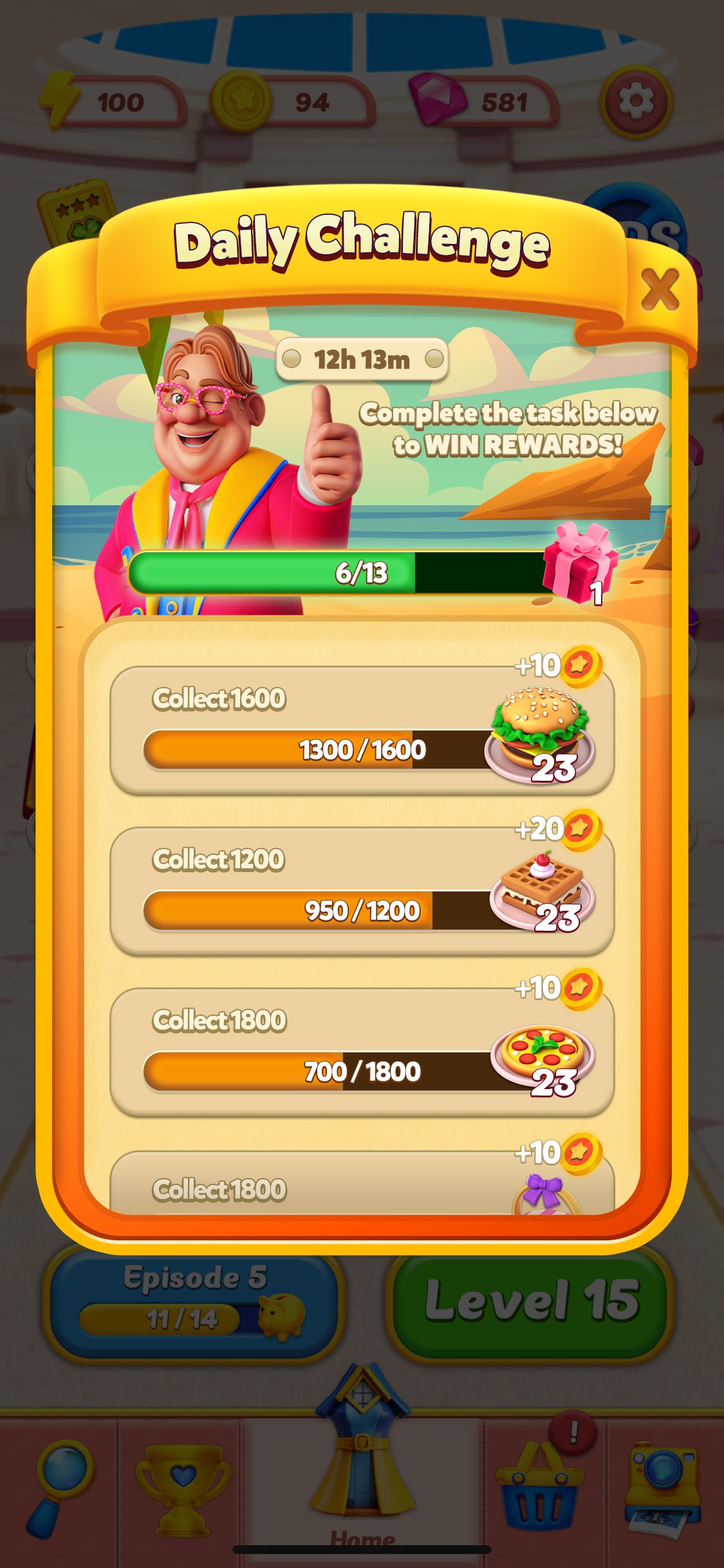Tap the pink gift box reward
724x1568 pixels.
pos(578,561)
